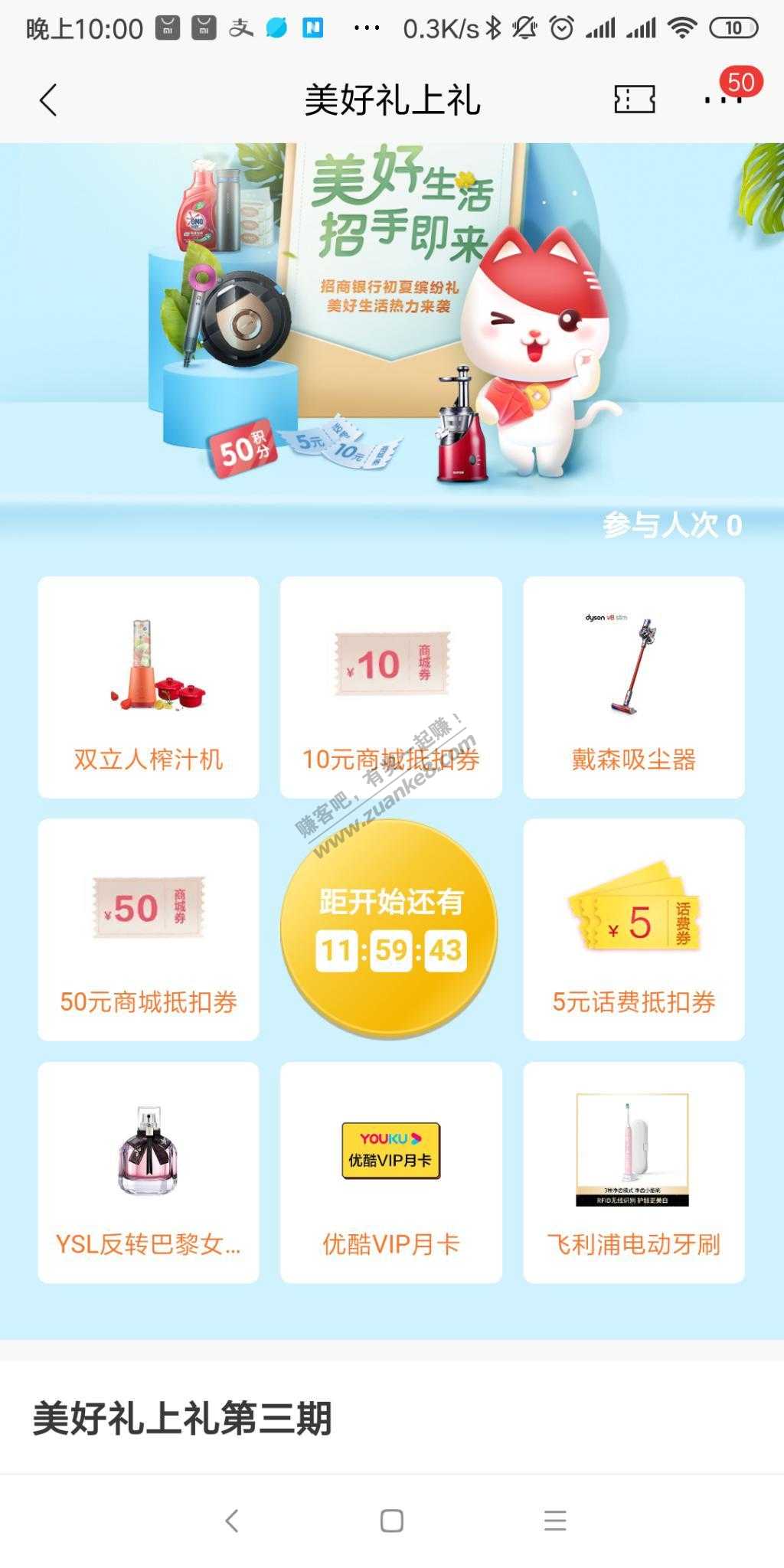784x1568 pixels.
Task: View the 戴森吸尘器 prize card
Action: click(x=634, y=688)
